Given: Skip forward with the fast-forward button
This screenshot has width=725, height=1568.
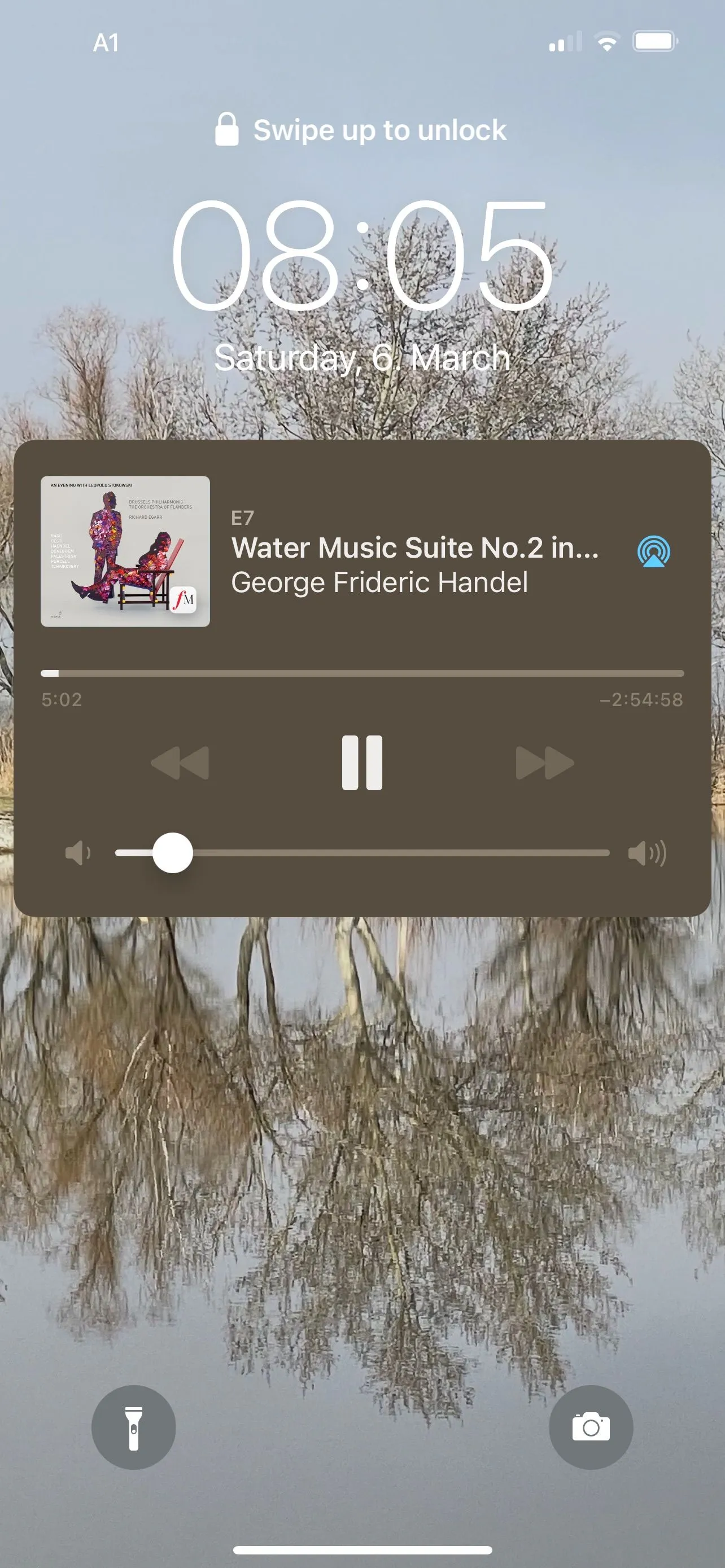Looking at the screenshot, I should point(544,762).
